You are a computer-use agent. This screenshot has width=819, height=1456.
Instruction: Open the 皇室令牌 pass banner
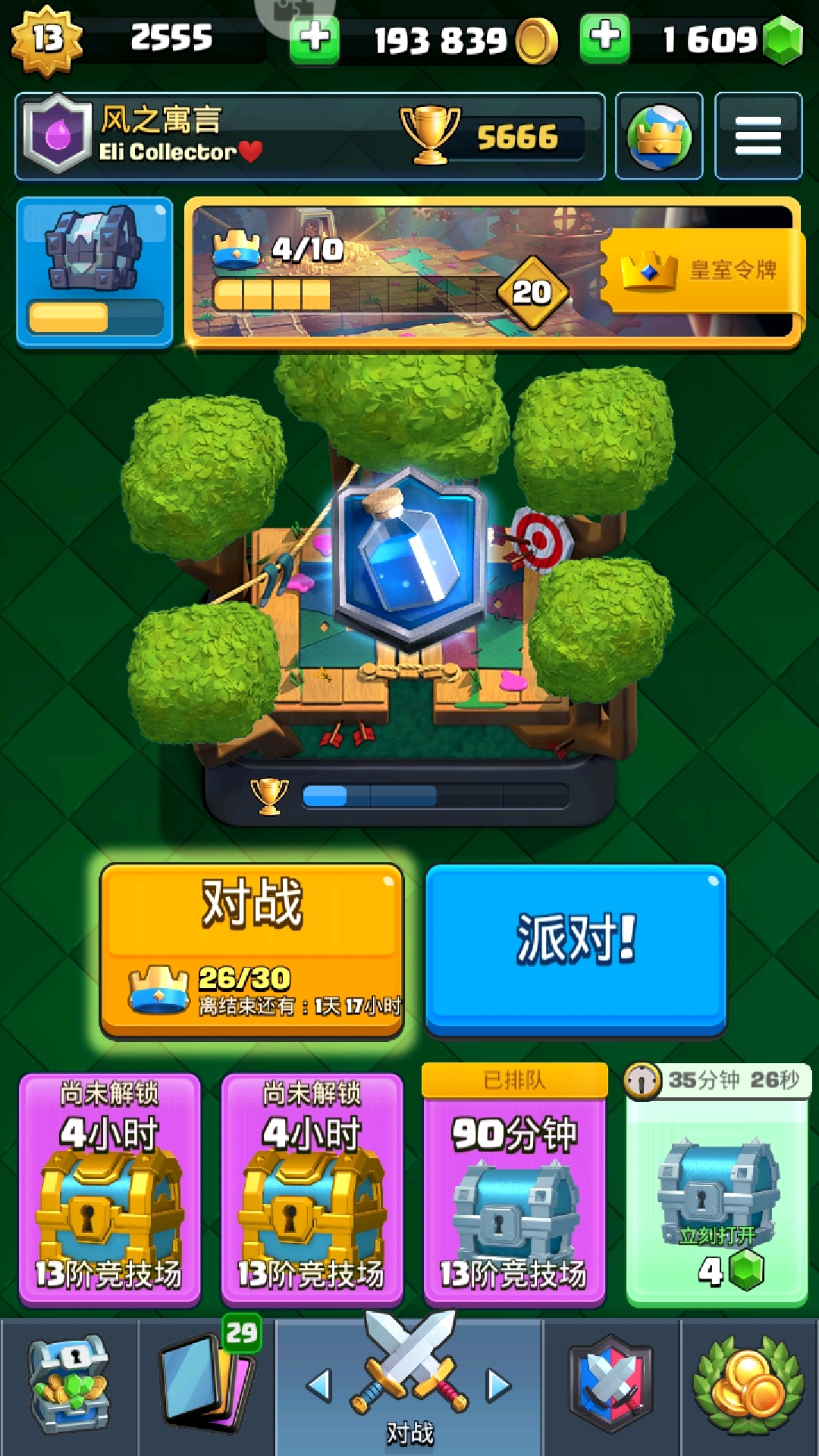(701, 271)
